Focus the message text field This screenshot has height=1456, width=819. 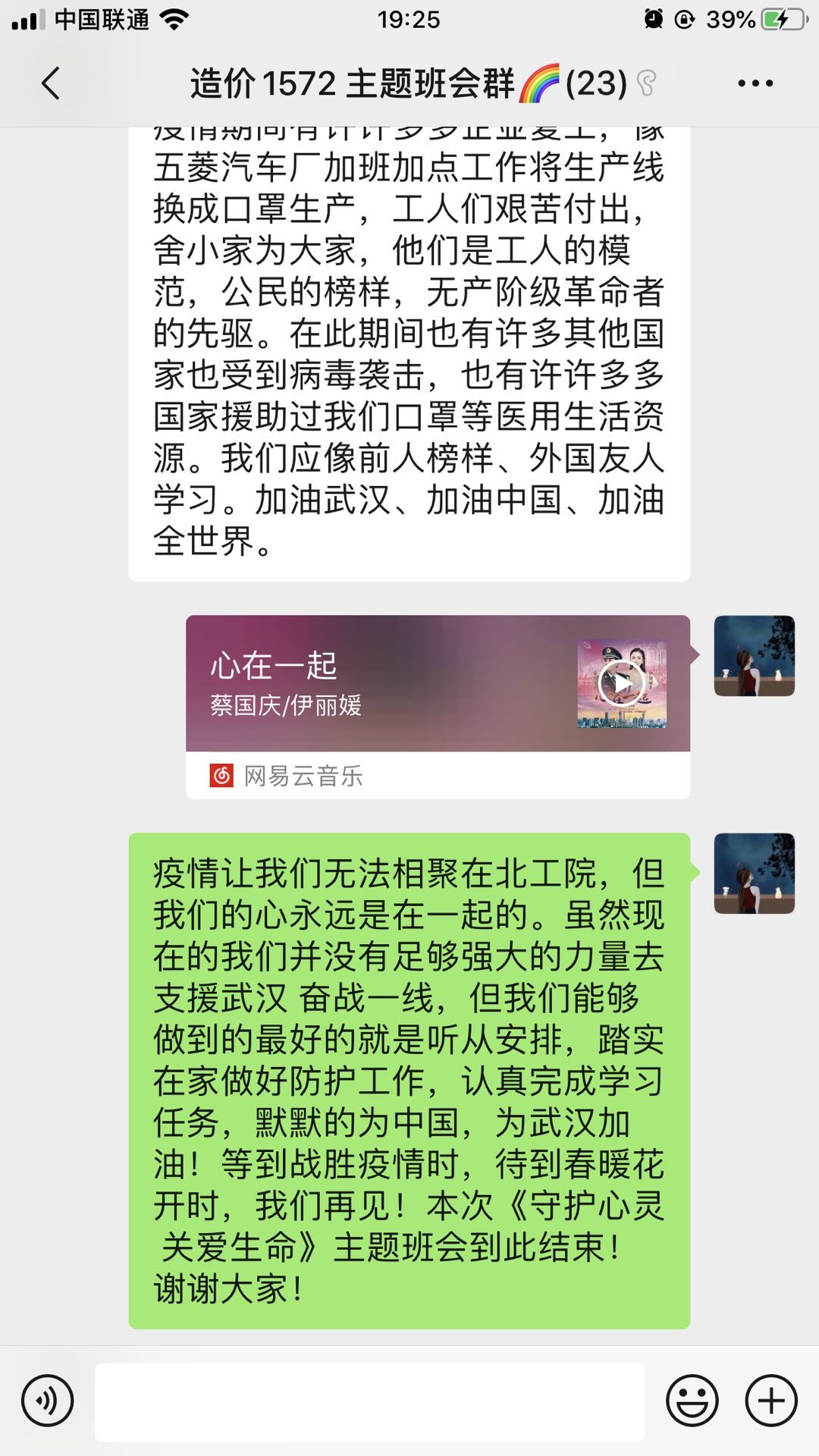coord(369,1401)
